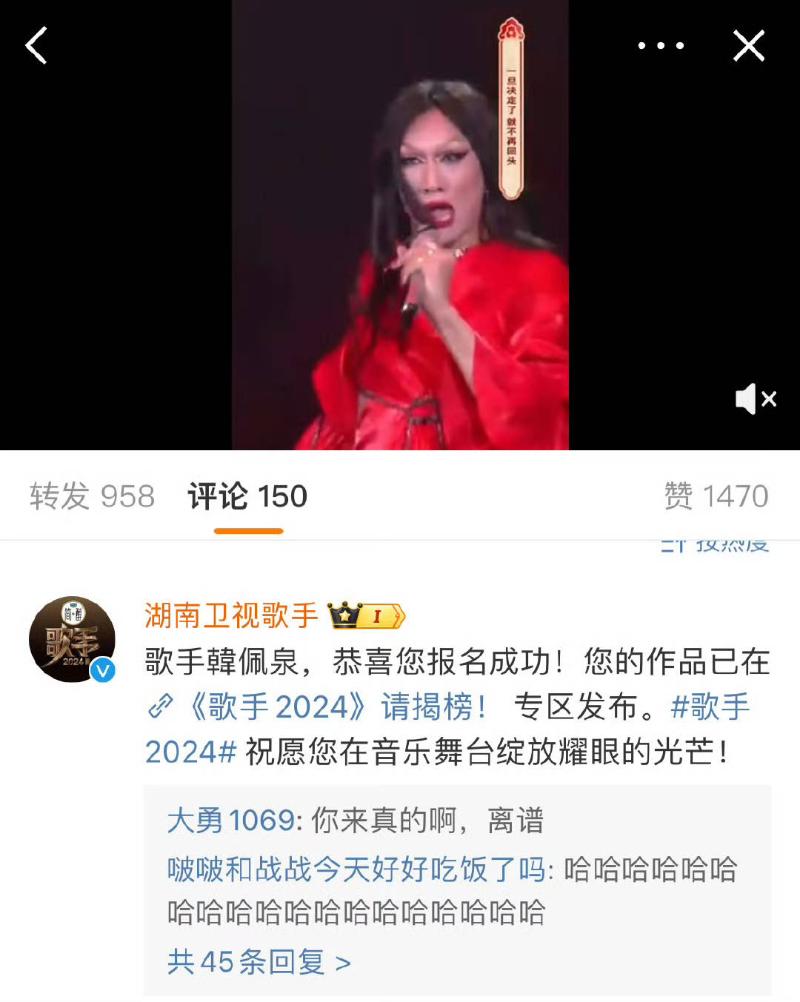The height and width of the screenshot is (1002, 800).
Task: Go back using the top-left arrow
Action: (37, 46)
